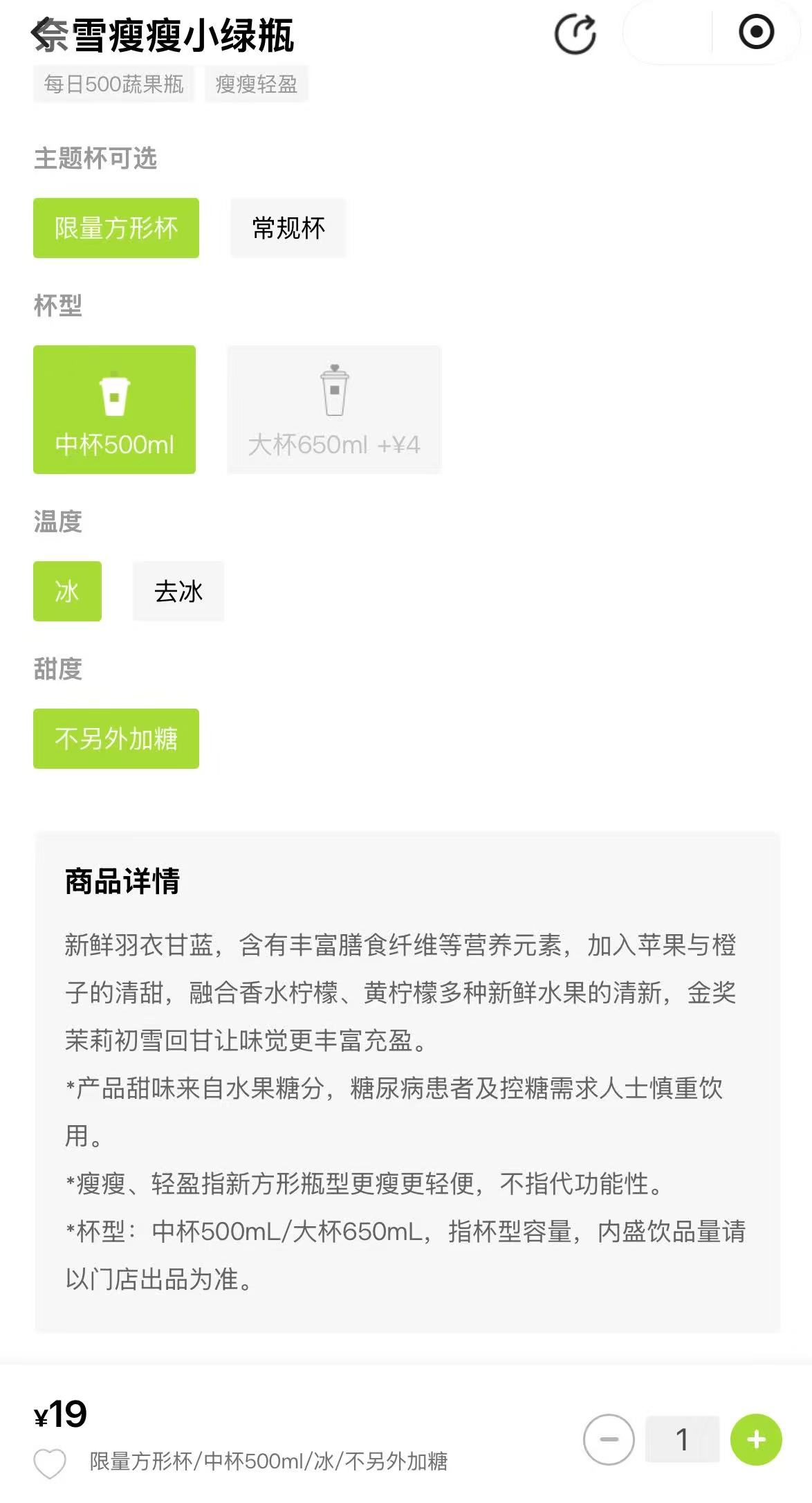
Task: Select the 限量方形杯 cup option
Action: tap(116, 228)
